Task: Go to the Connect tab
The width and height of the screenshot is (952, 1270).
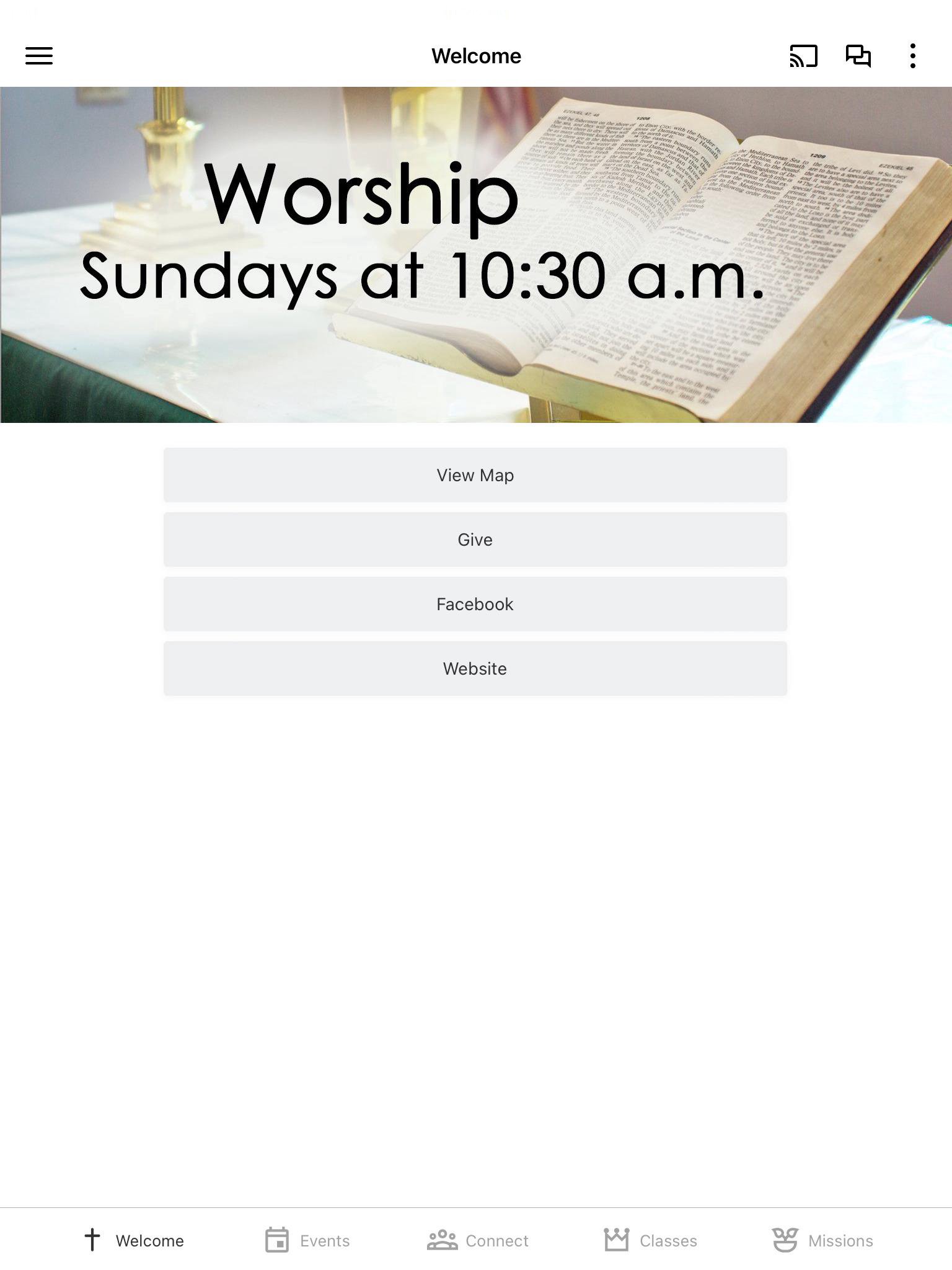Action: pyautogui.click(x=477, y=1240)
